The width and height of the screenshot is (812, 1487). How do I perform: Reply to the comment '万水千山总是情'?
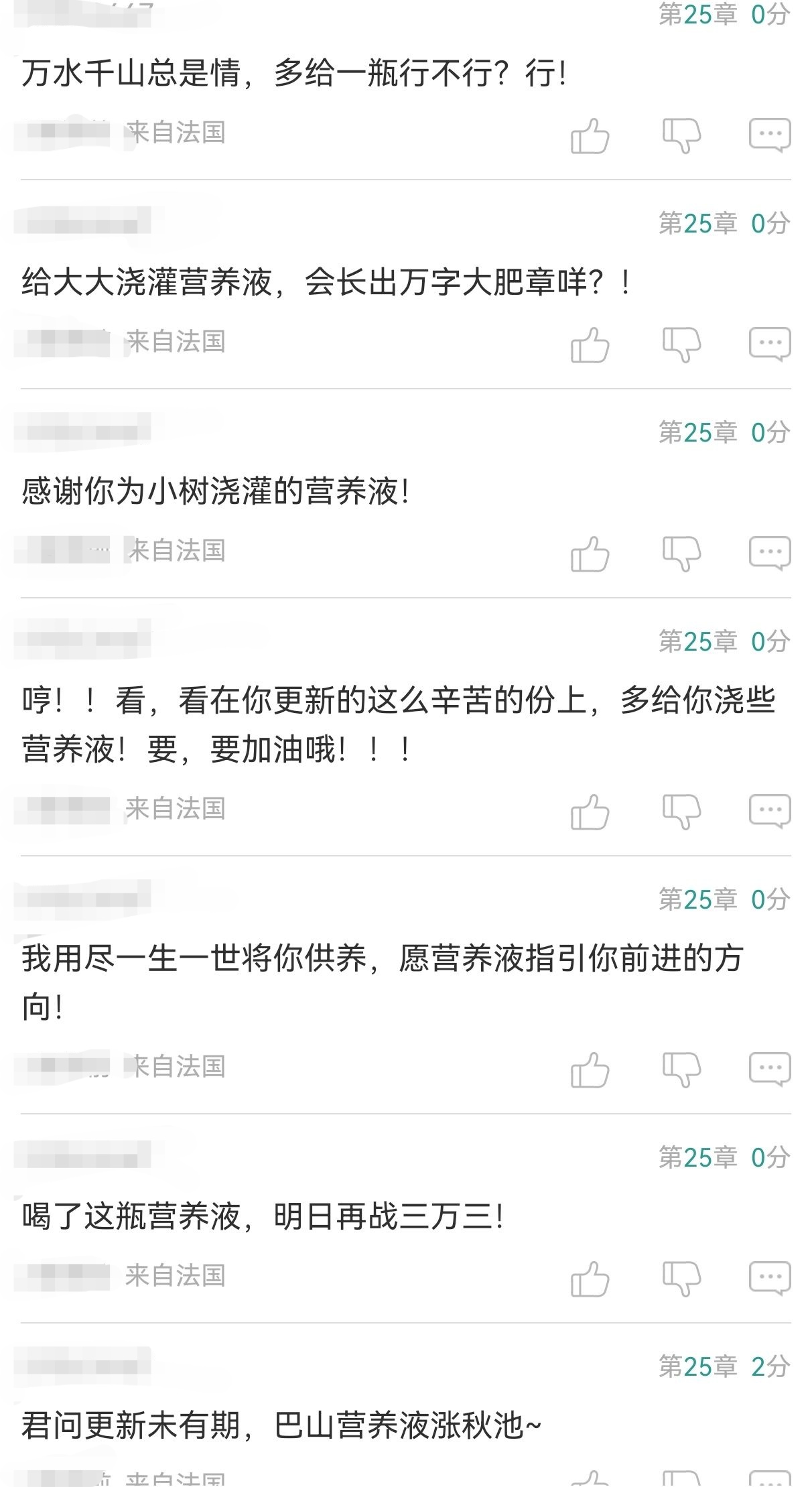pos(769,135)
